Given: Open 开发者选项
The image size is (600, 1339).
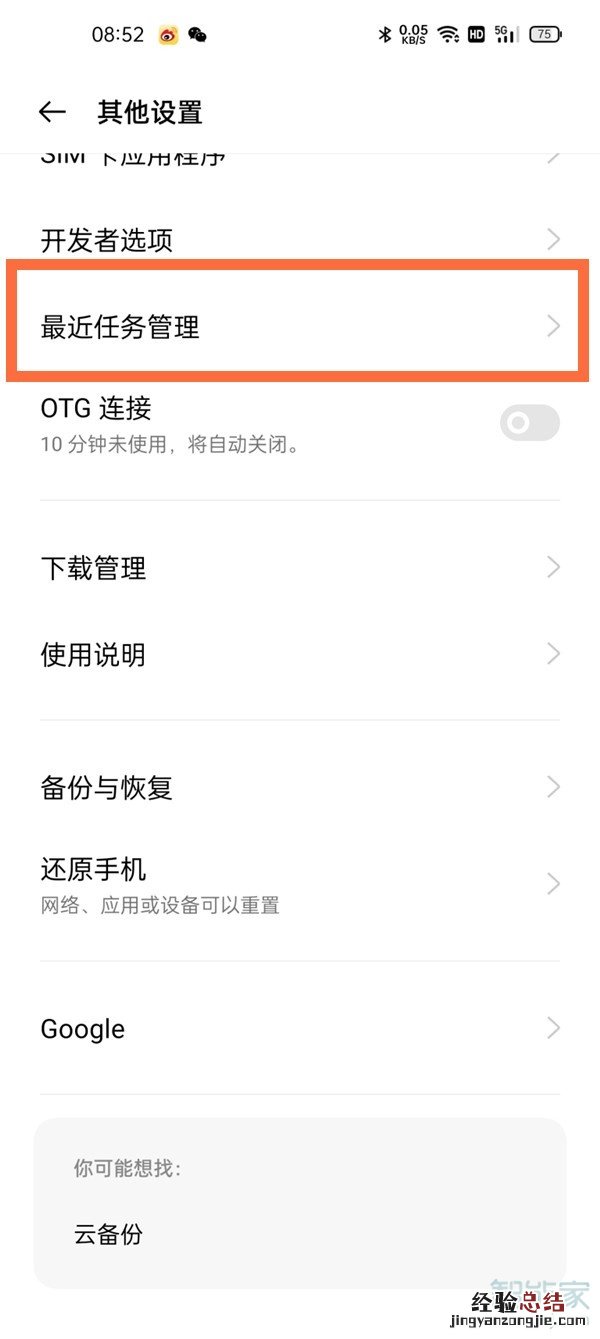Looking at the screenshot, I should (x=300, y=240).
